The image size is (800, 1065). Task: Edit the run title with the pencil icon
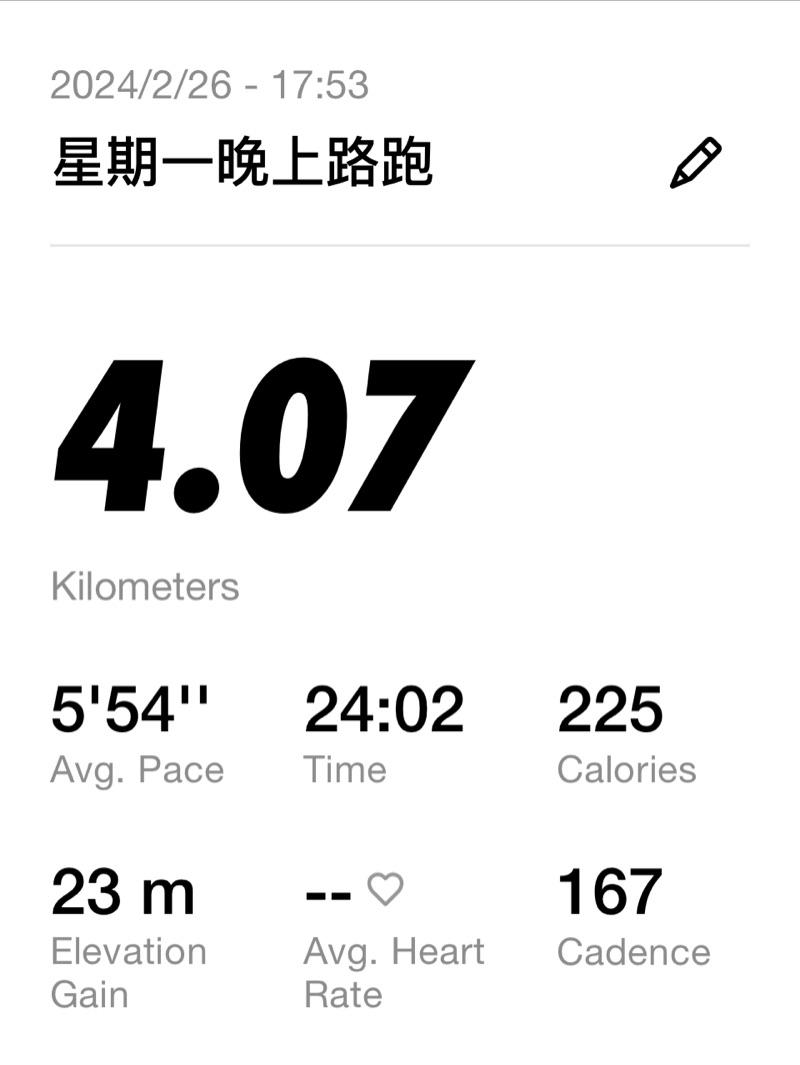[695, 164]
